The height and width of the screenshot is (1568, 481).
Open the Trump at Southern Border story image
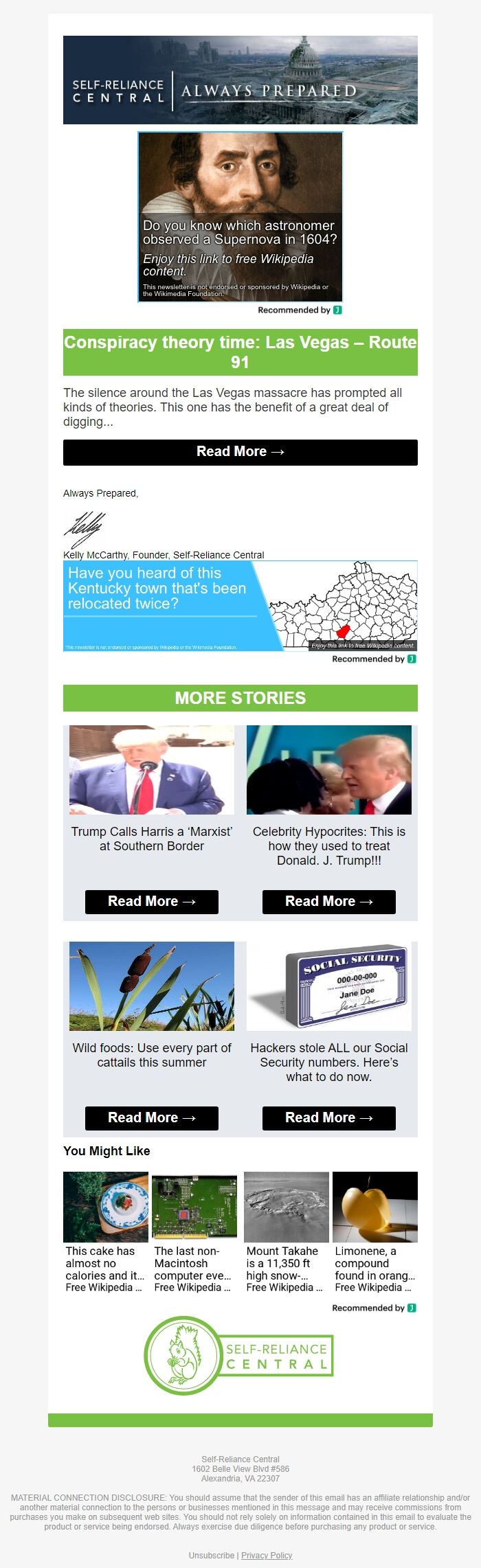coord(151,770)
